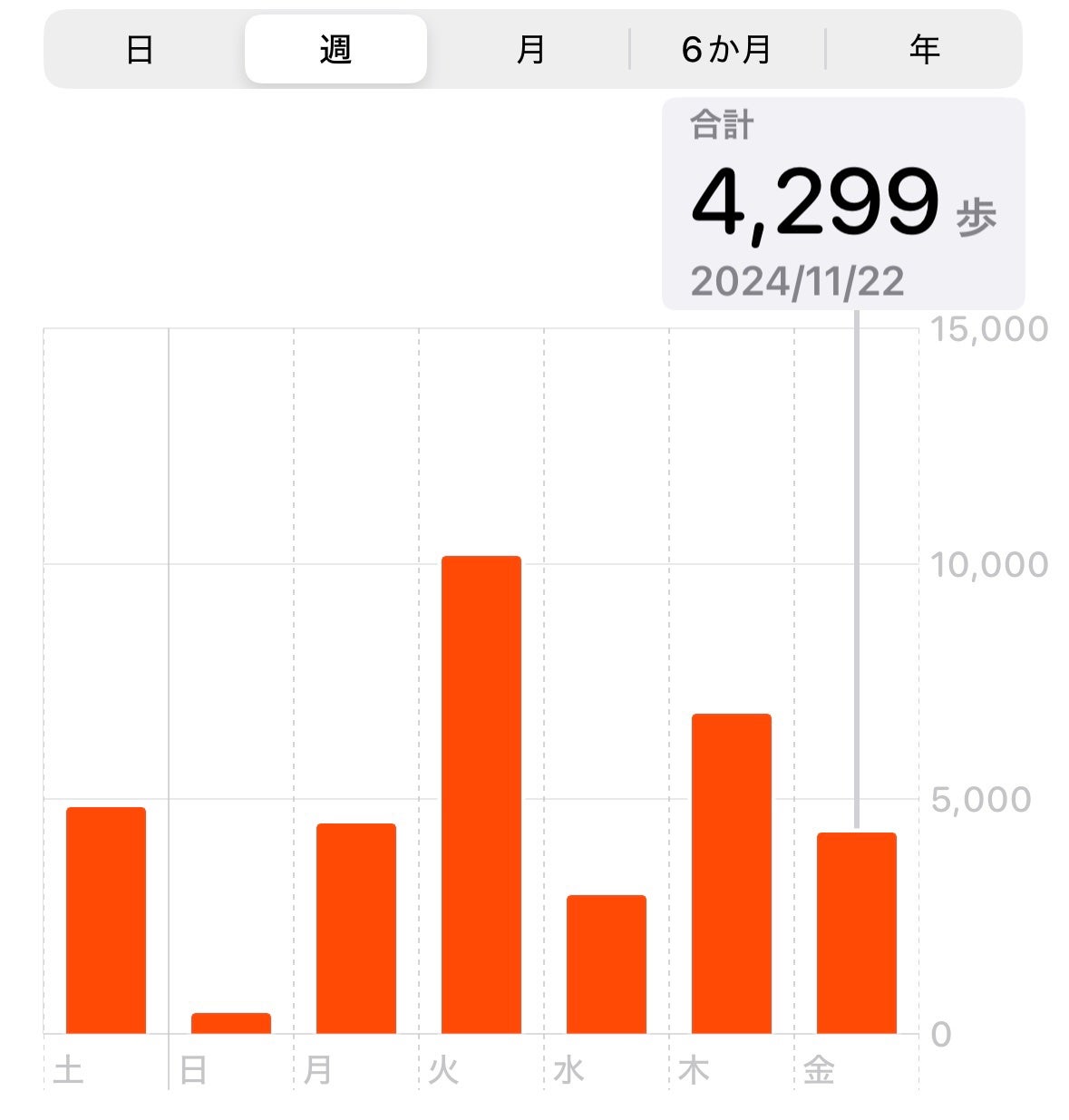Tap the small 日 (Sunday) steps bar
This screenshot has width=1069, height=1120.
click(x=231, y=1023)
